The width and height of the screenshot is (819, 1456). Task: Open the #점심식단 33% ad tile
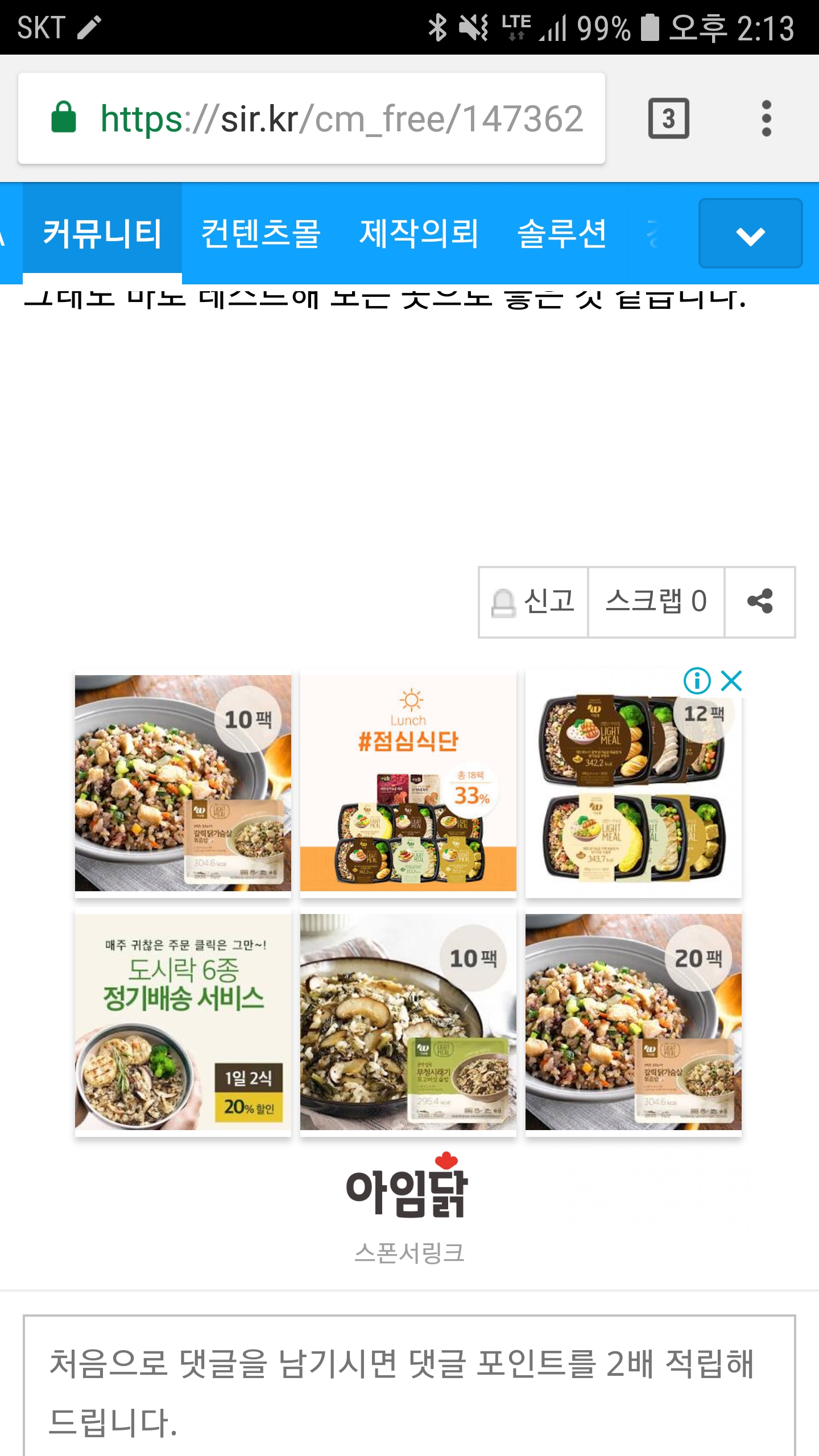(408, 783)
